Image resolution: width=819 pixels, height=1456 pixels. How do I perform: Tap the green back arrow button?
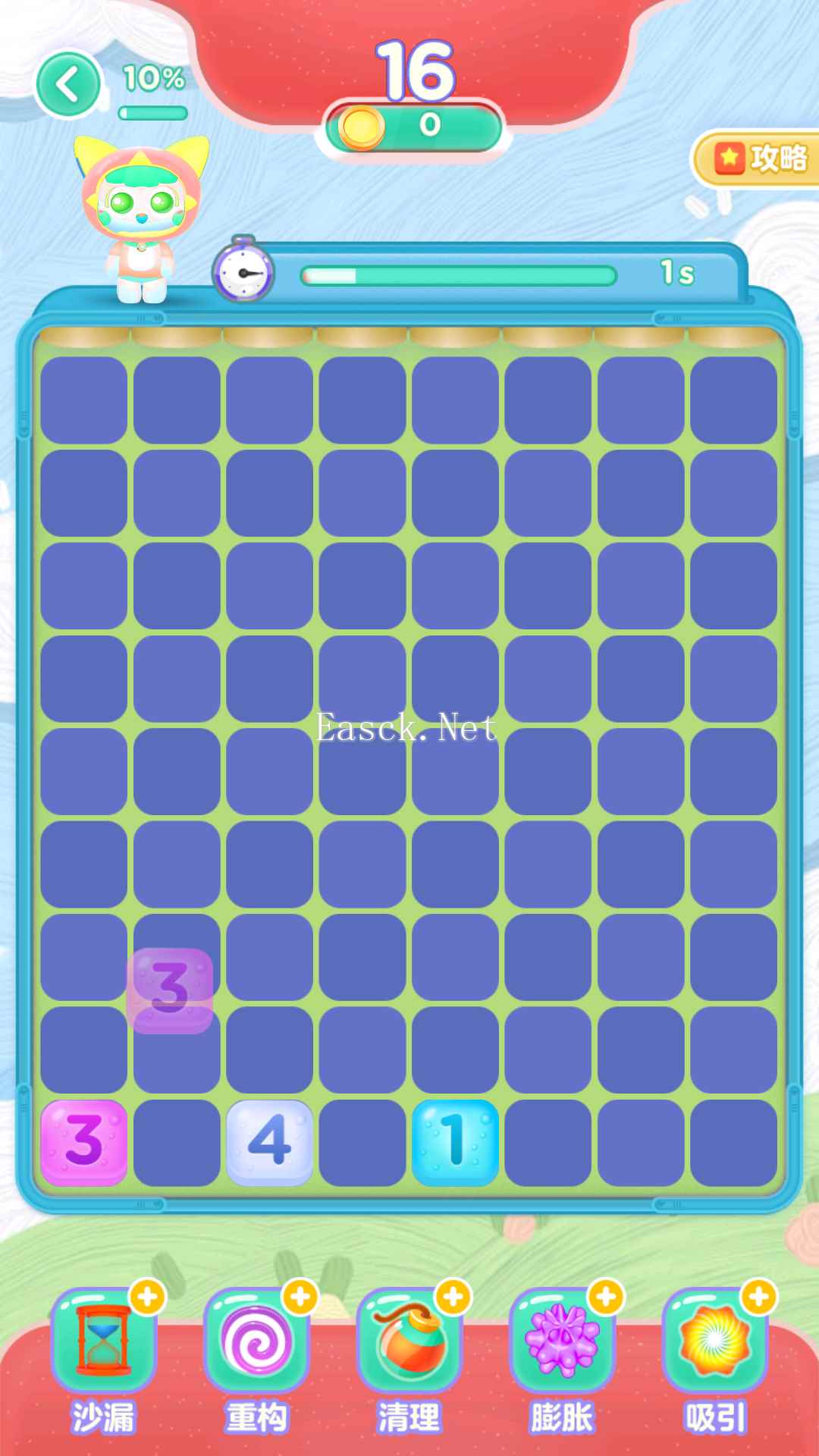68,85
